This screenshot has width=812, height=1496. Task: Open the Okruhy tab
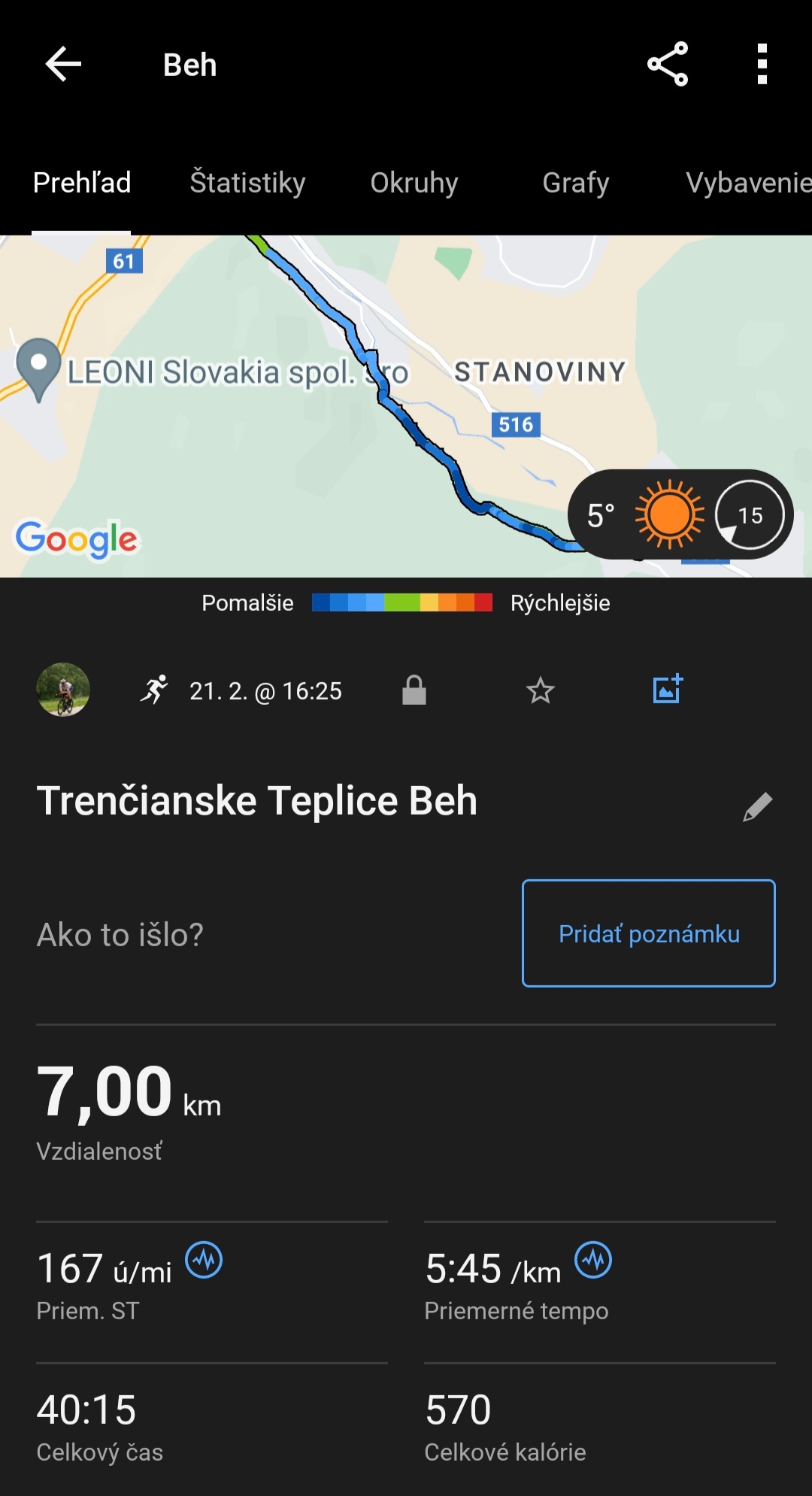(x=414, y=183)
